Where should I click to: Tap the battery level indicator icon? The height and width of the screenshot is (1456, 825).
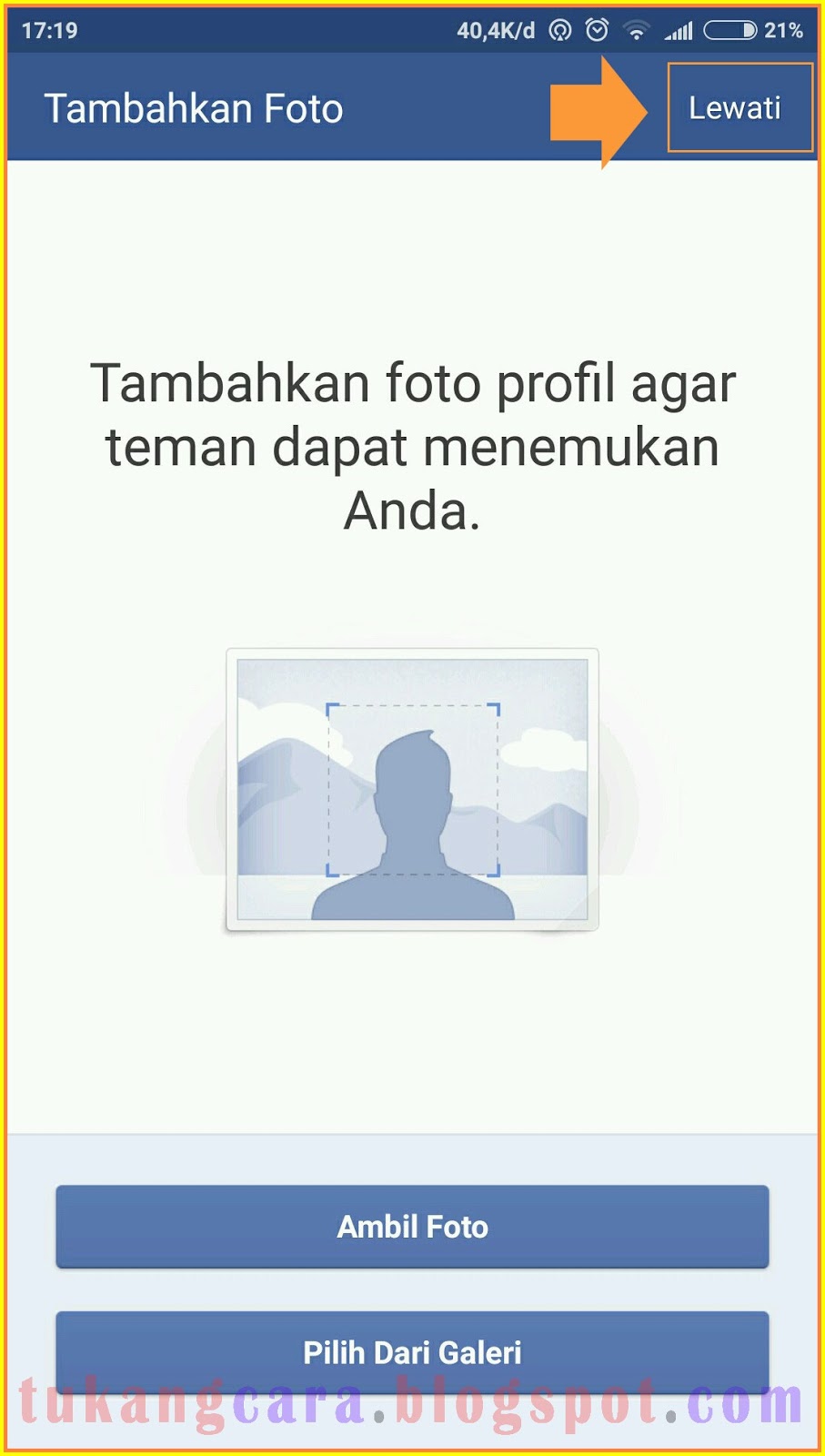click(x=730, y=30)
